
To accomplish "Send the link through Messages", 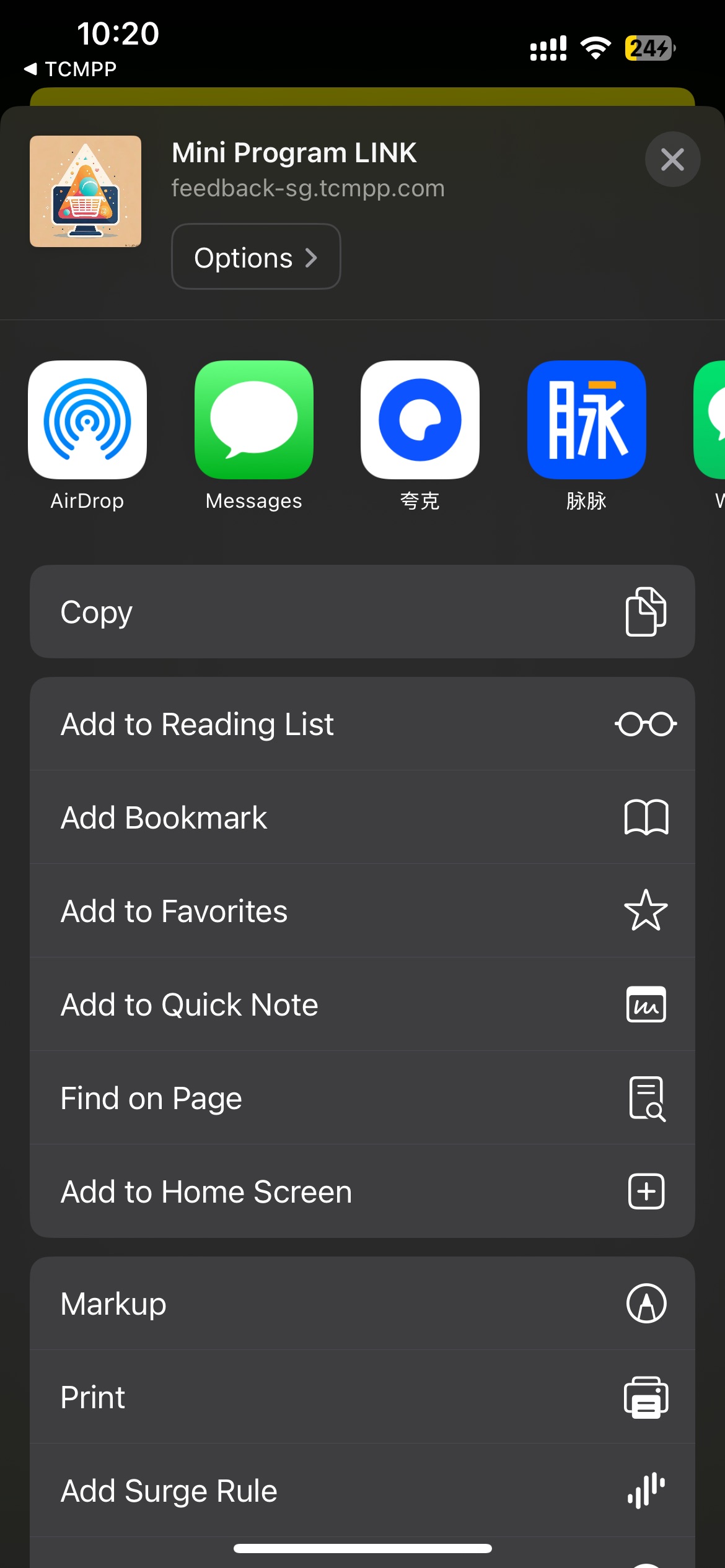I will 253,420.
